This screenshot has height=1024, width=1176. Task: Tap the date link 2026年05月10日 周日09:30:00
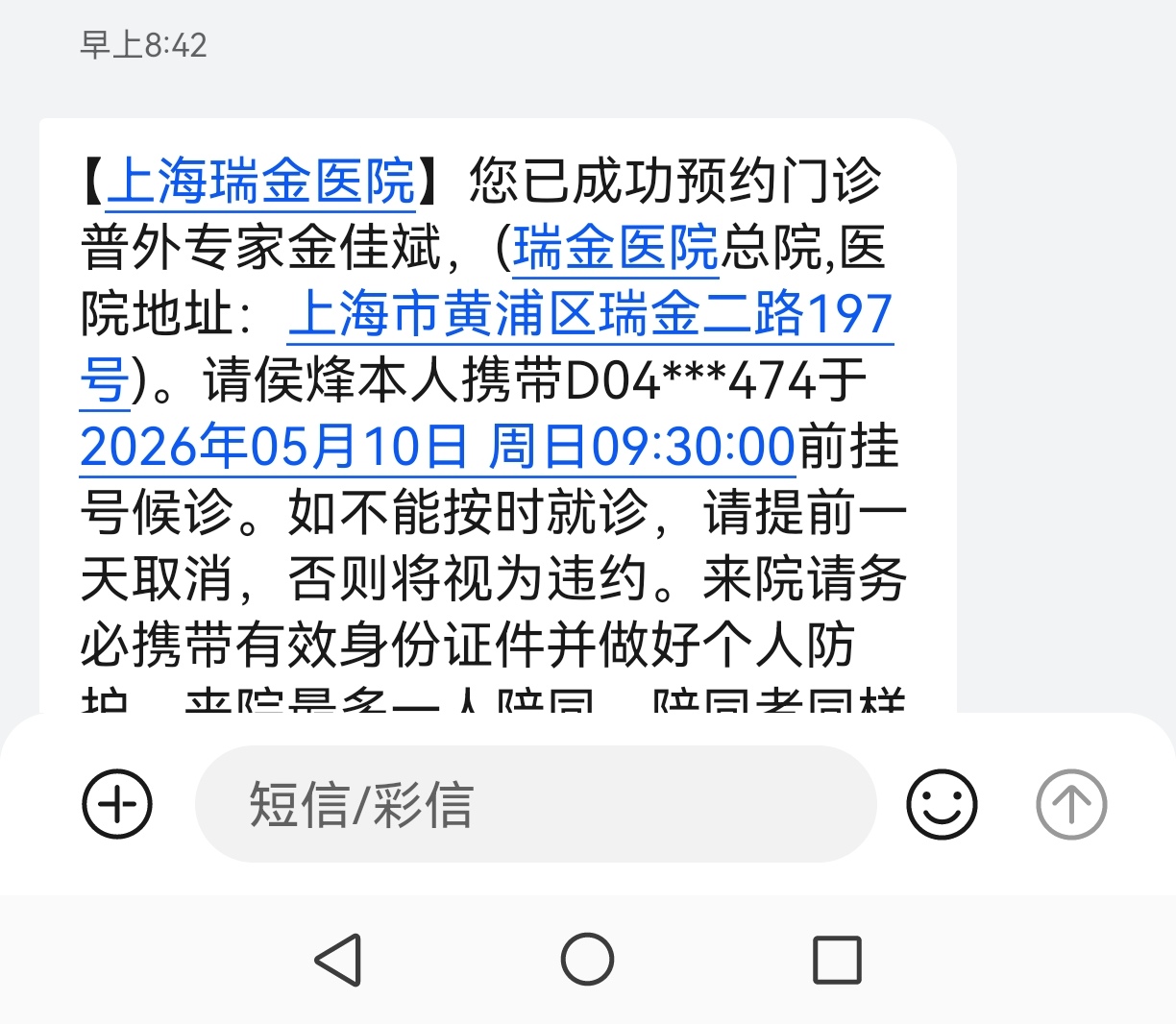tap(437, 448)
